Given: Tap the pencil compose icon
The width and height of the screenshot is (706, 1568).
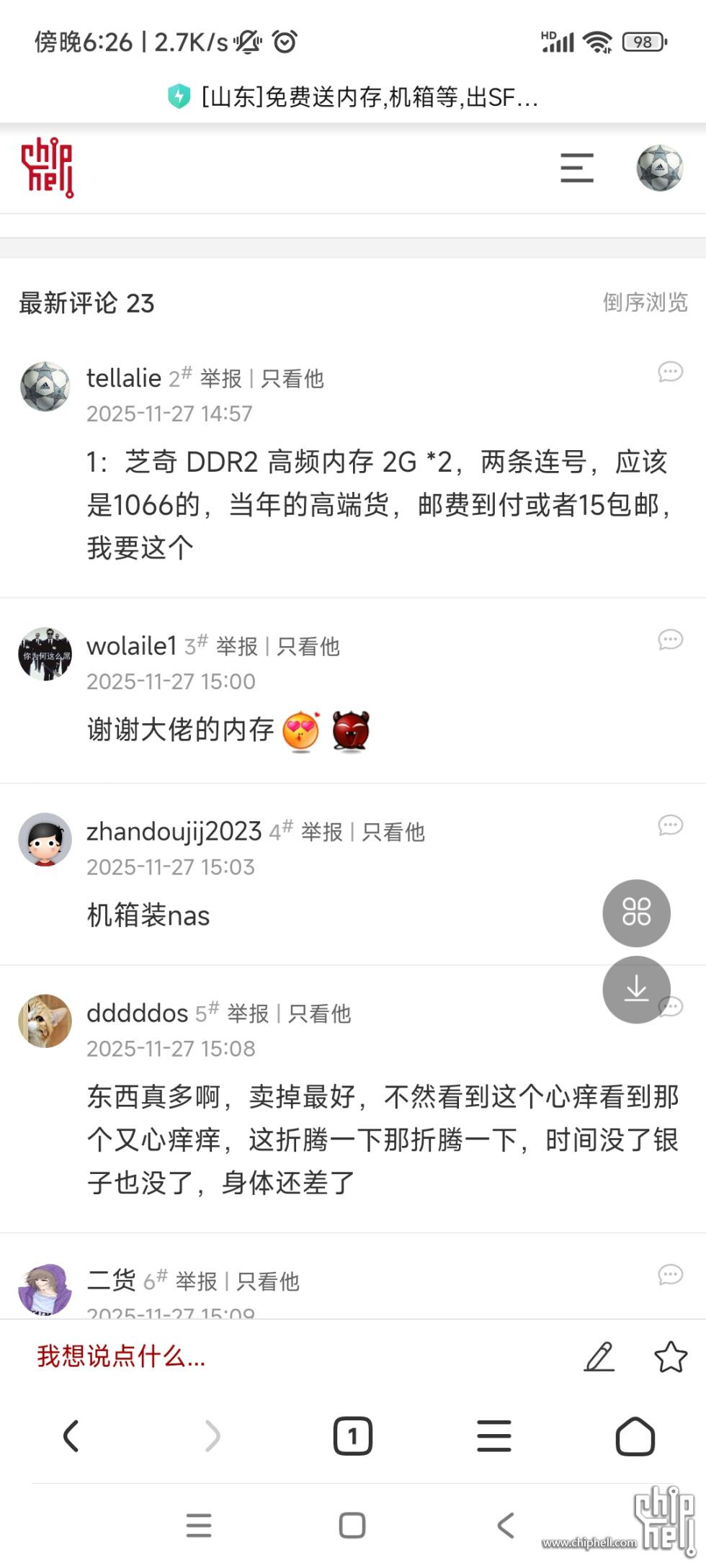Looking at the screenshot, I should 600,1358.
